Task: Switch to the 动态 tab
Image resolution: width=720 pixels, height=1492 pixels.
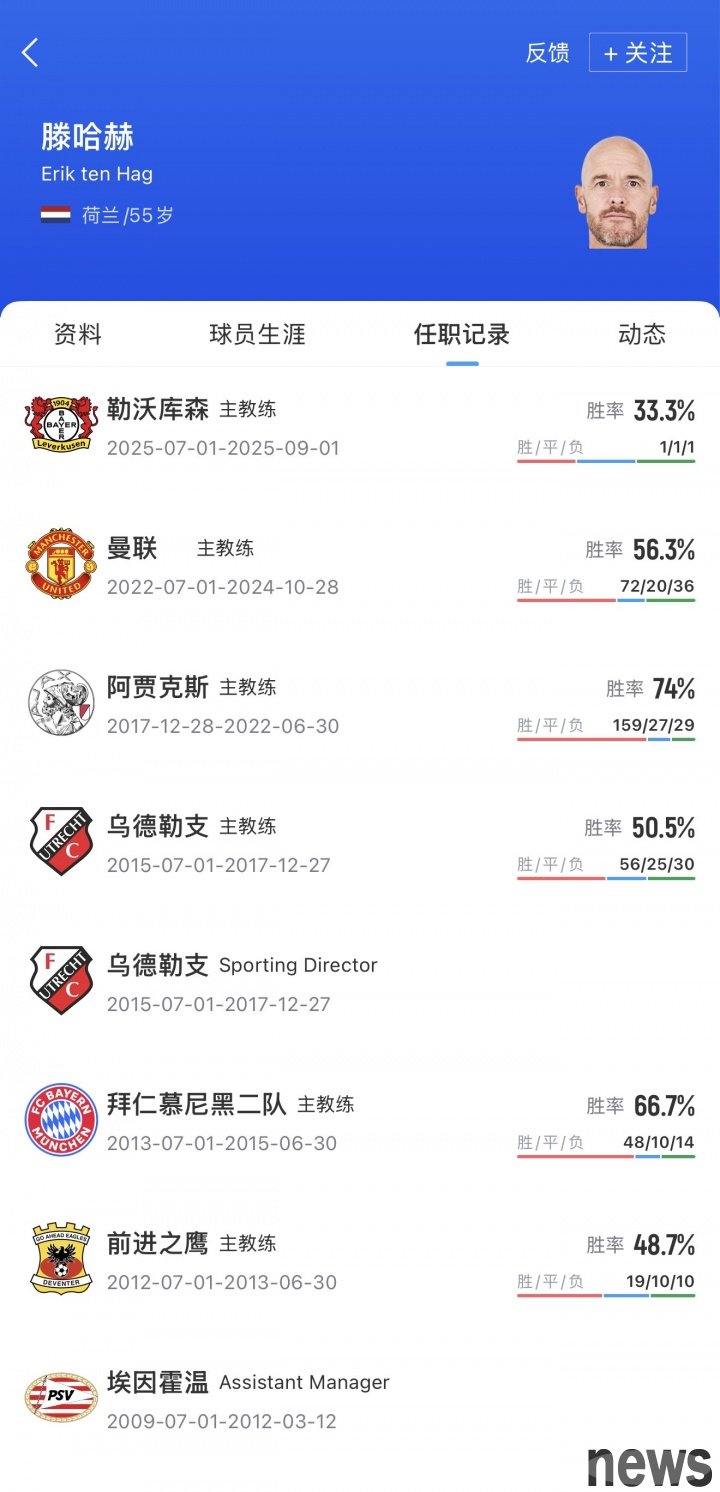Action: pos(641,334)
